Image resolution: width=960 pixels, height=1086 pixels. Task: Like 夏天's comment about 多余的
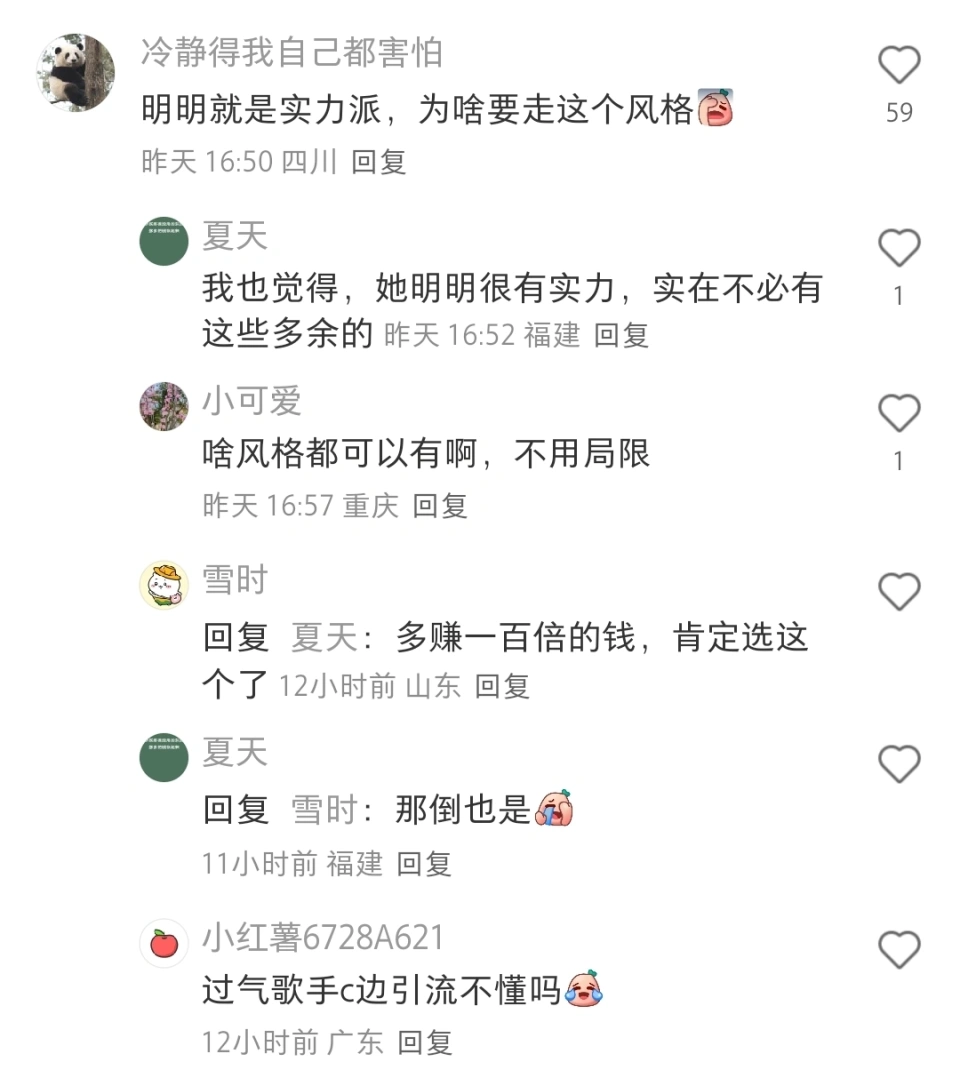point(898,247)
